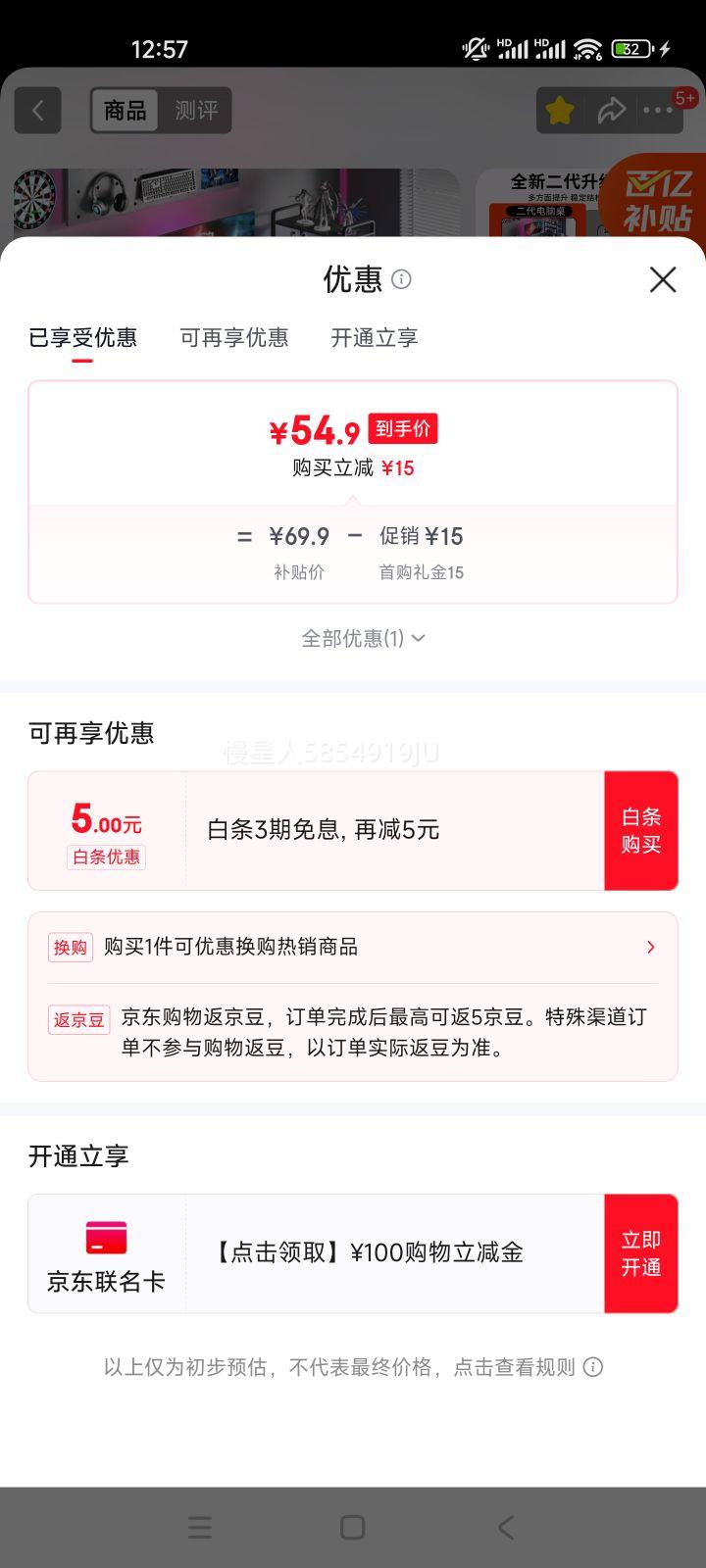The image size is (706, 1568).
Task: Switch to the 开通立享 tab
Action: pyautogui.click(x=374, y=338)
